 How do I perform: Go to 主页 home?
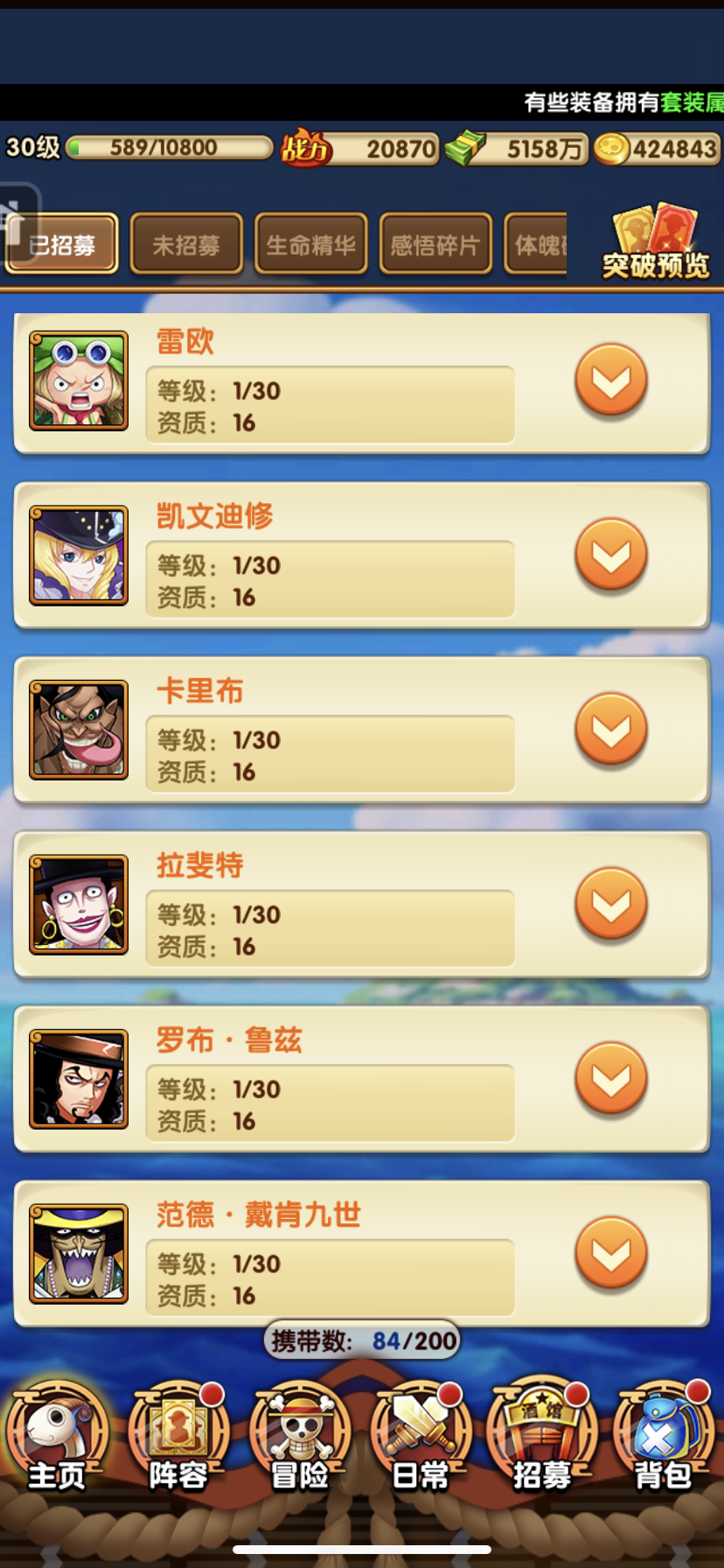(58, 1437)
